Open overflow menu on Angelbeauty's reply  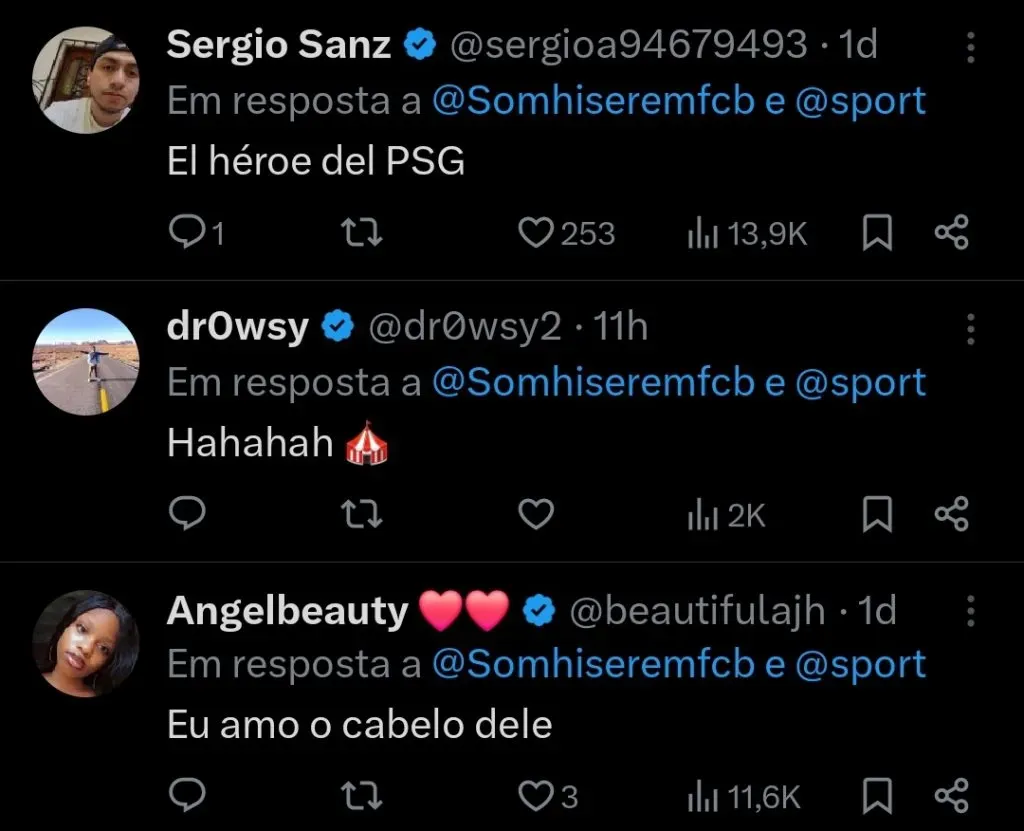(x=970, y=610)
